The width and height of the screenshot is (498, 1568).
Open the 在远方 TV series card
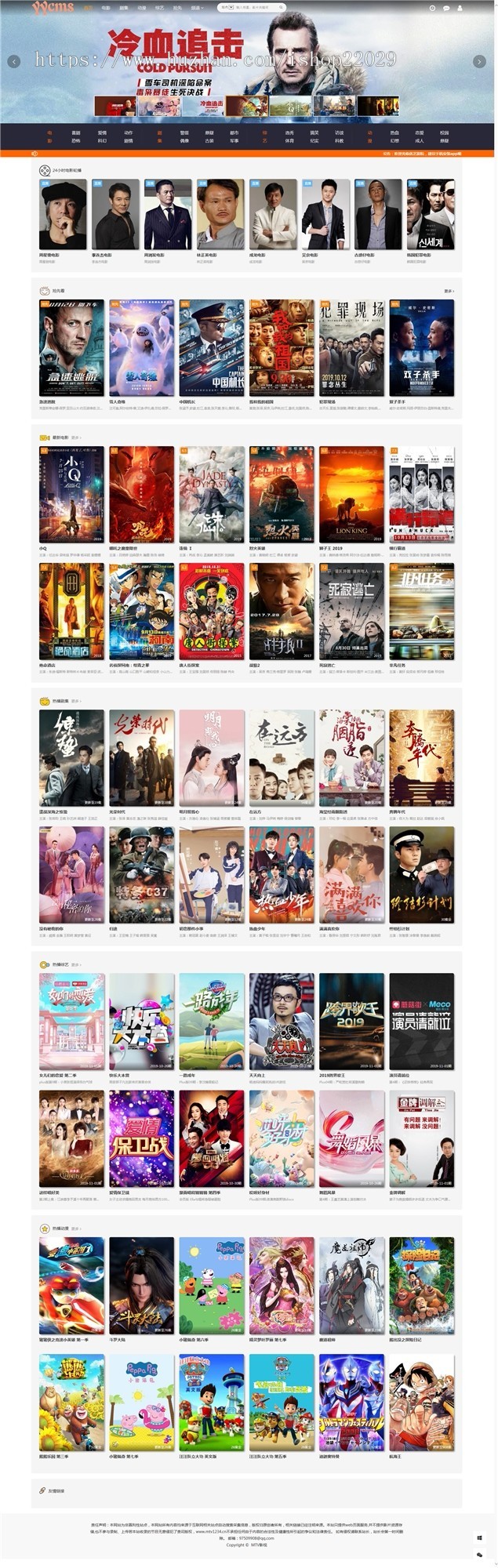(x=282, y=758)
